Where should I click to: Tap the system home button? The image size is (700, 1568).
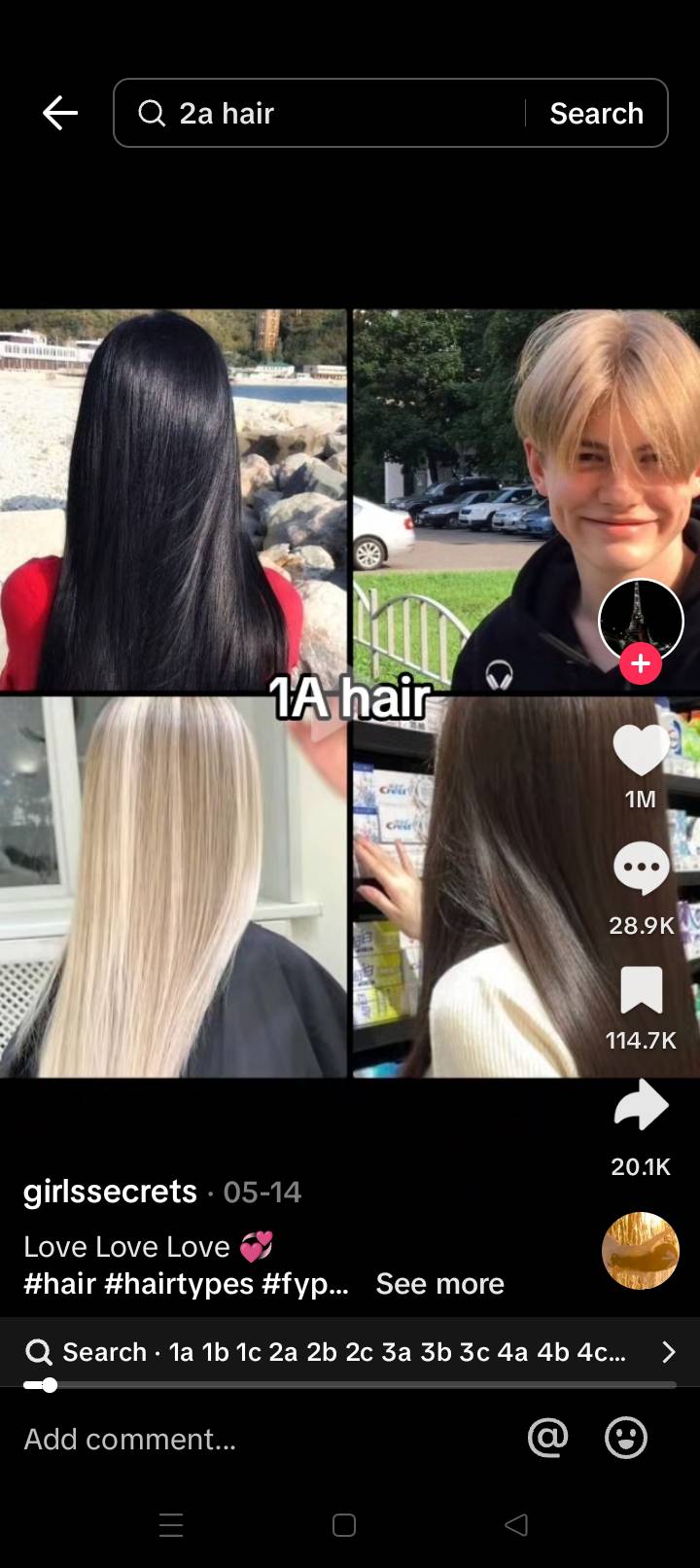344,1525
